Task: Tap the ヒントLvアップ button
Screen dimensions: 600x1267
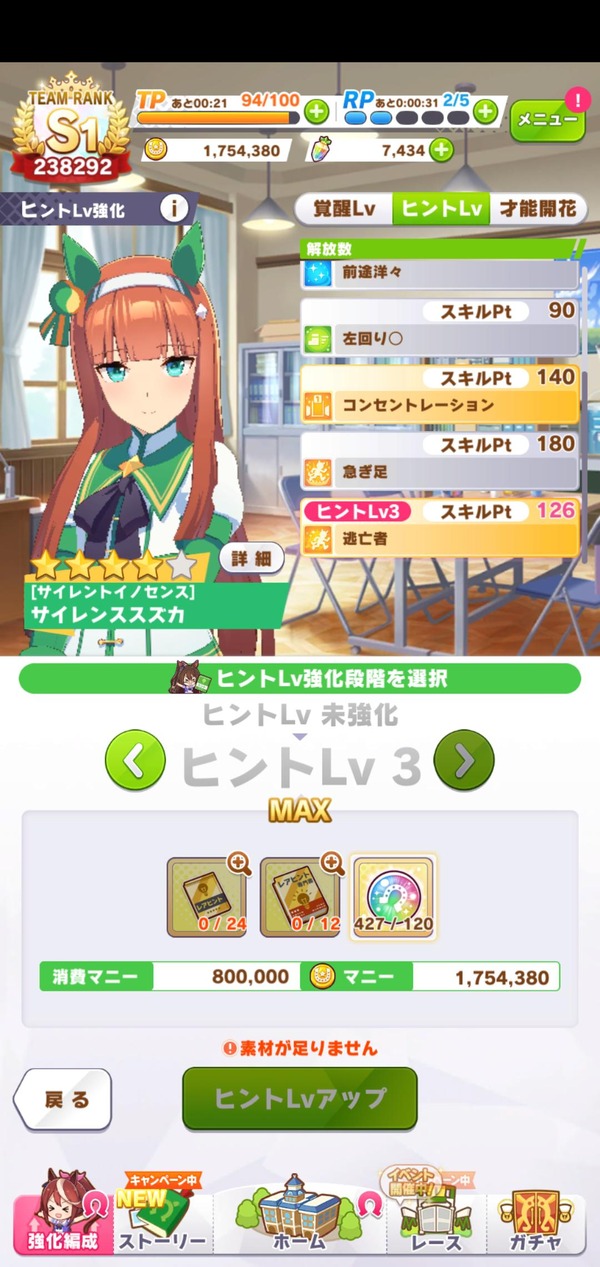Action: point(299,1098)
